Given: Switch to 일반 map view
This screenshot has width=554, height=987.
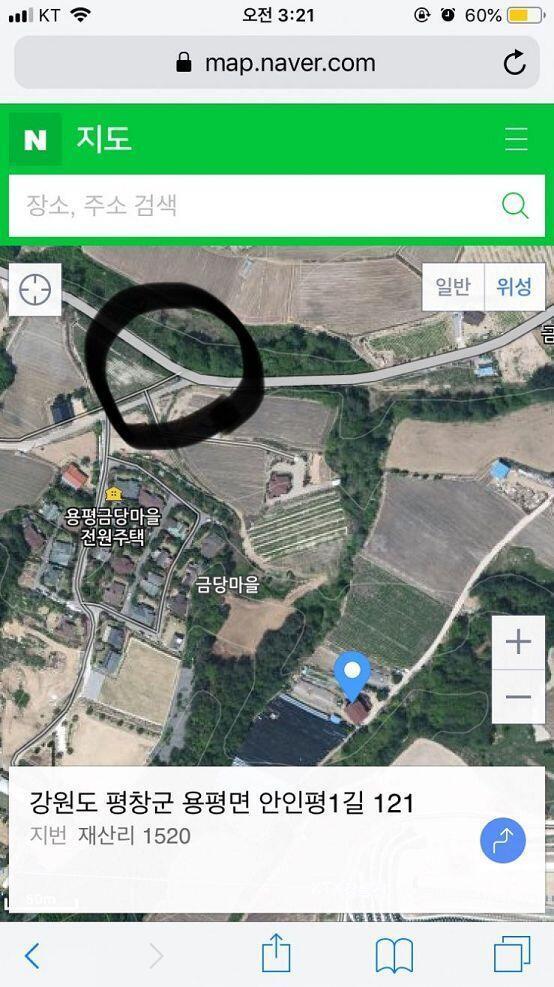Looking at the screenshot, I should click(453, 286).
